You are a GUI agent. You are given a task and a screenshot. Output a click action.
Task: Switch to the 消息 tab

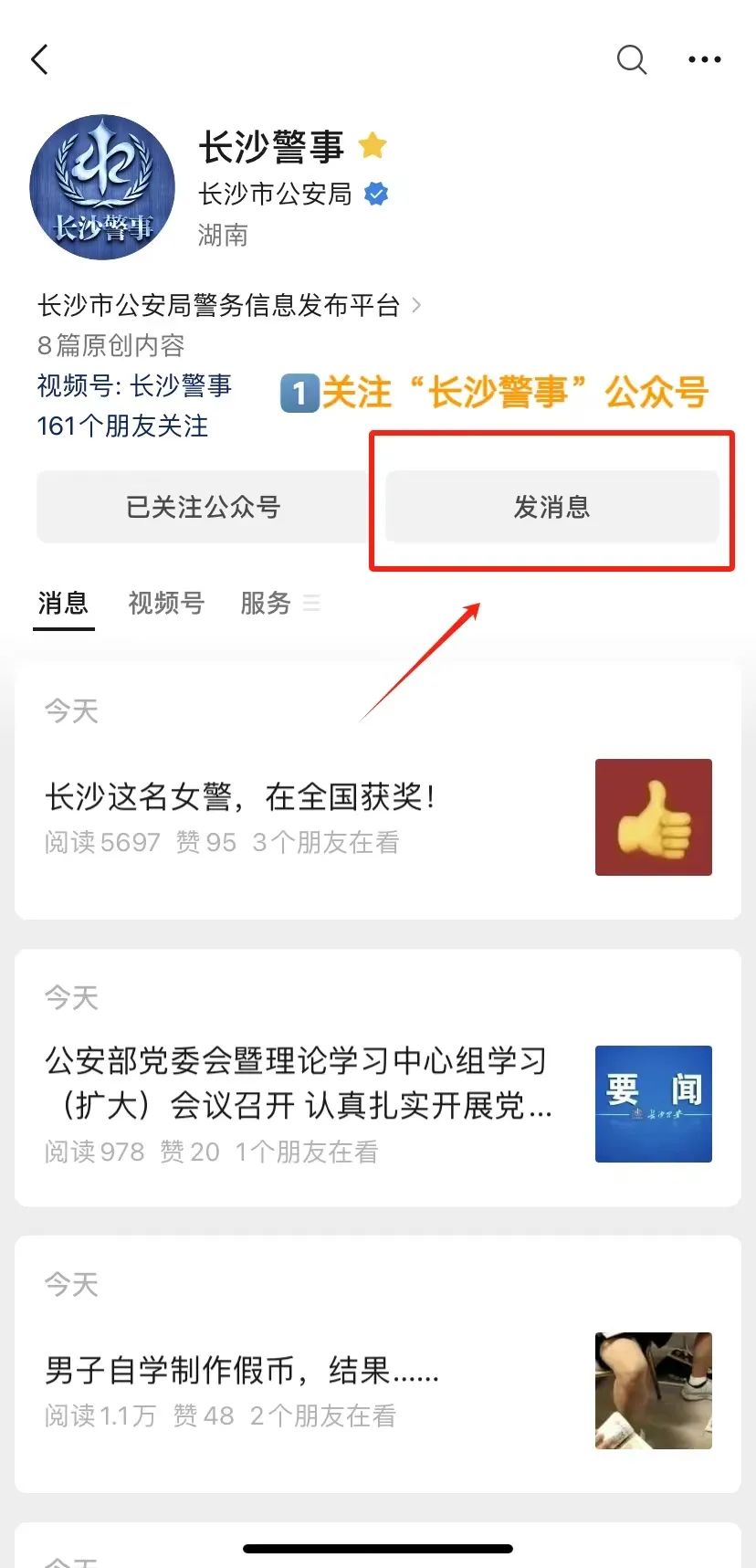[x=63, y=603]
